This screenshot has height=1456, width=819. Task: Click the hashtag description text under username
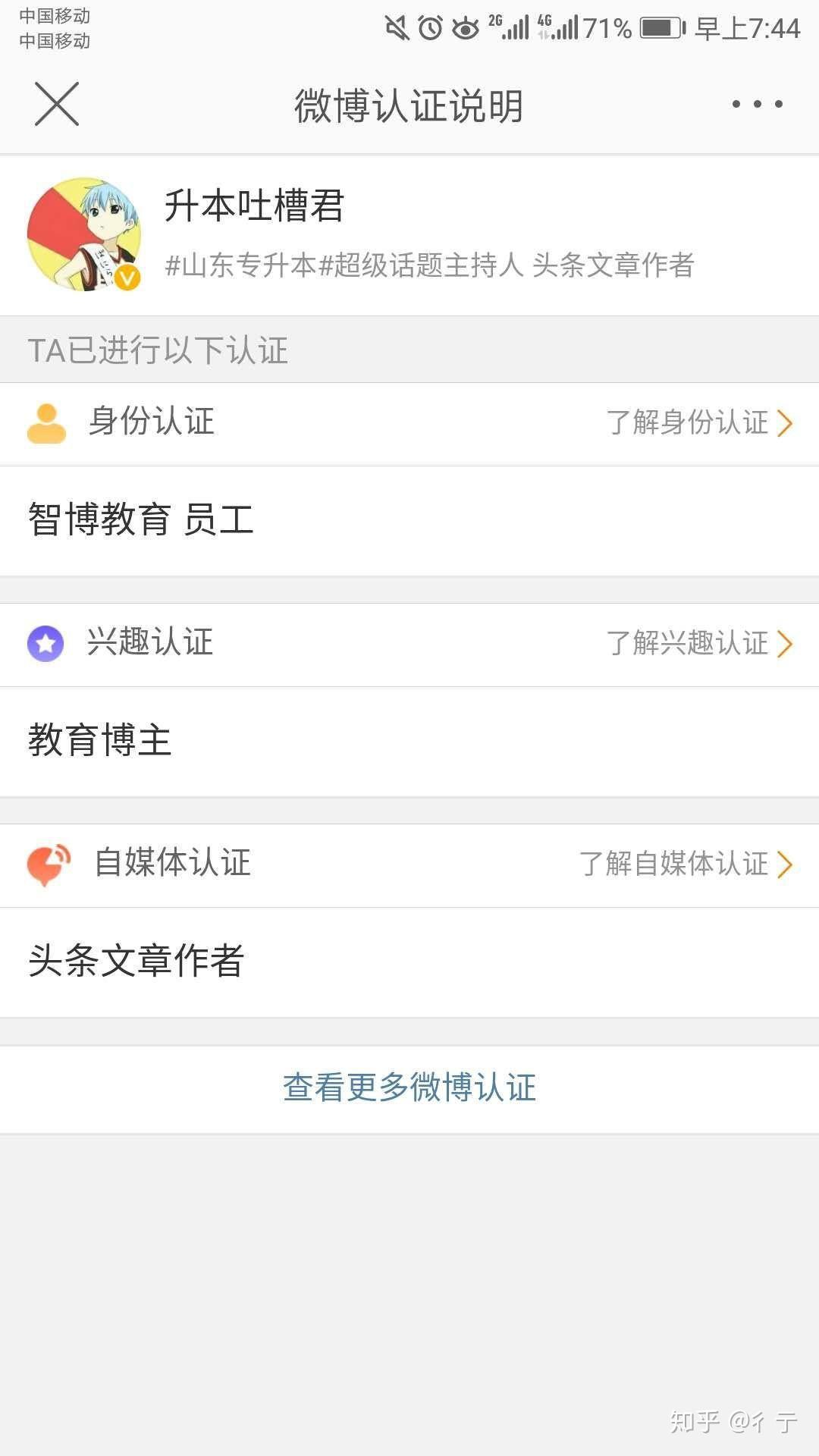(x=430, y=267)
